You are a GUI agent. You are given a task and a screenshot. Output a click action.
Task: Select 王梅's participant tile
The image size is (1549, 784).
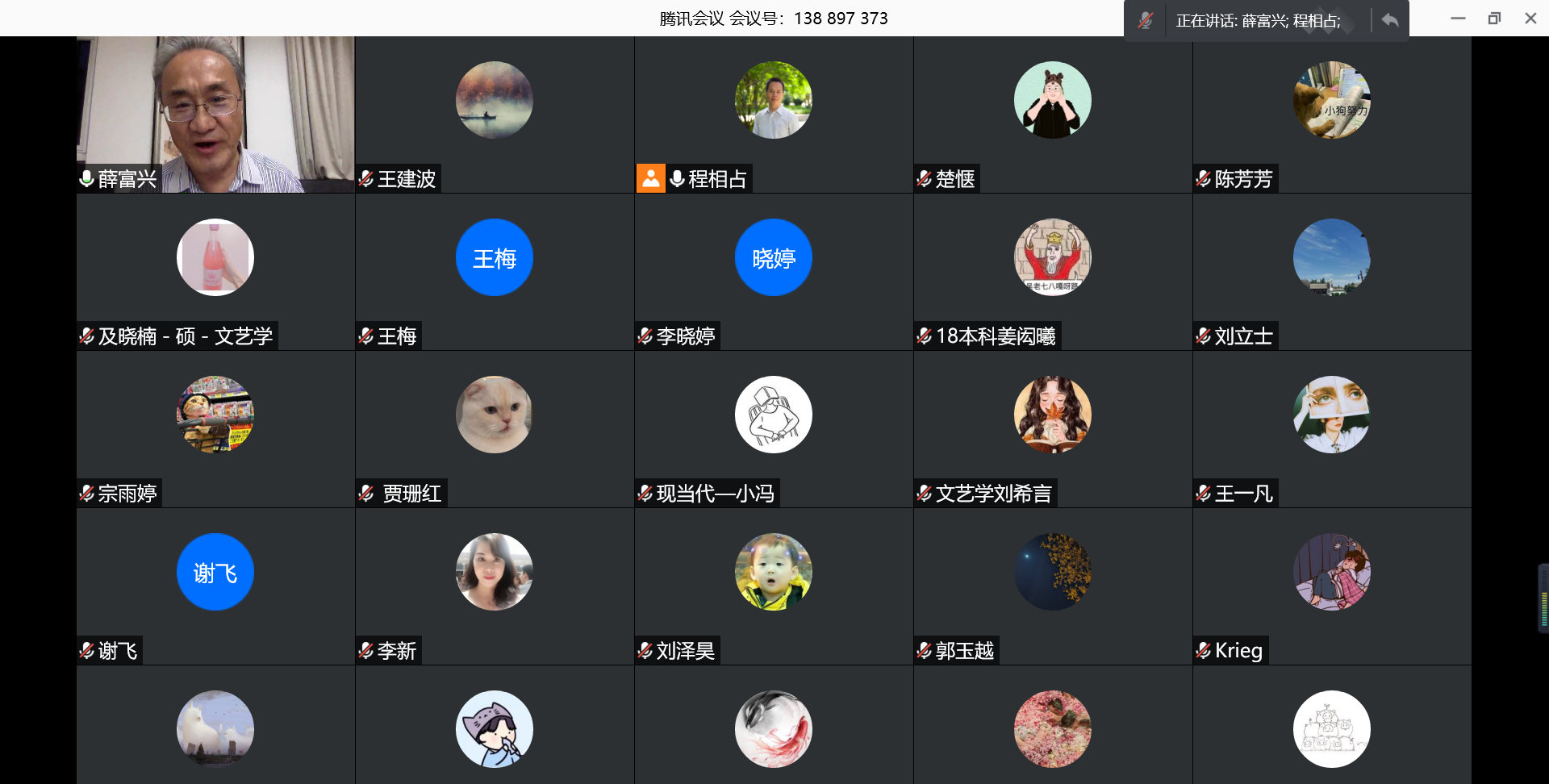click(x=495, y=271)
